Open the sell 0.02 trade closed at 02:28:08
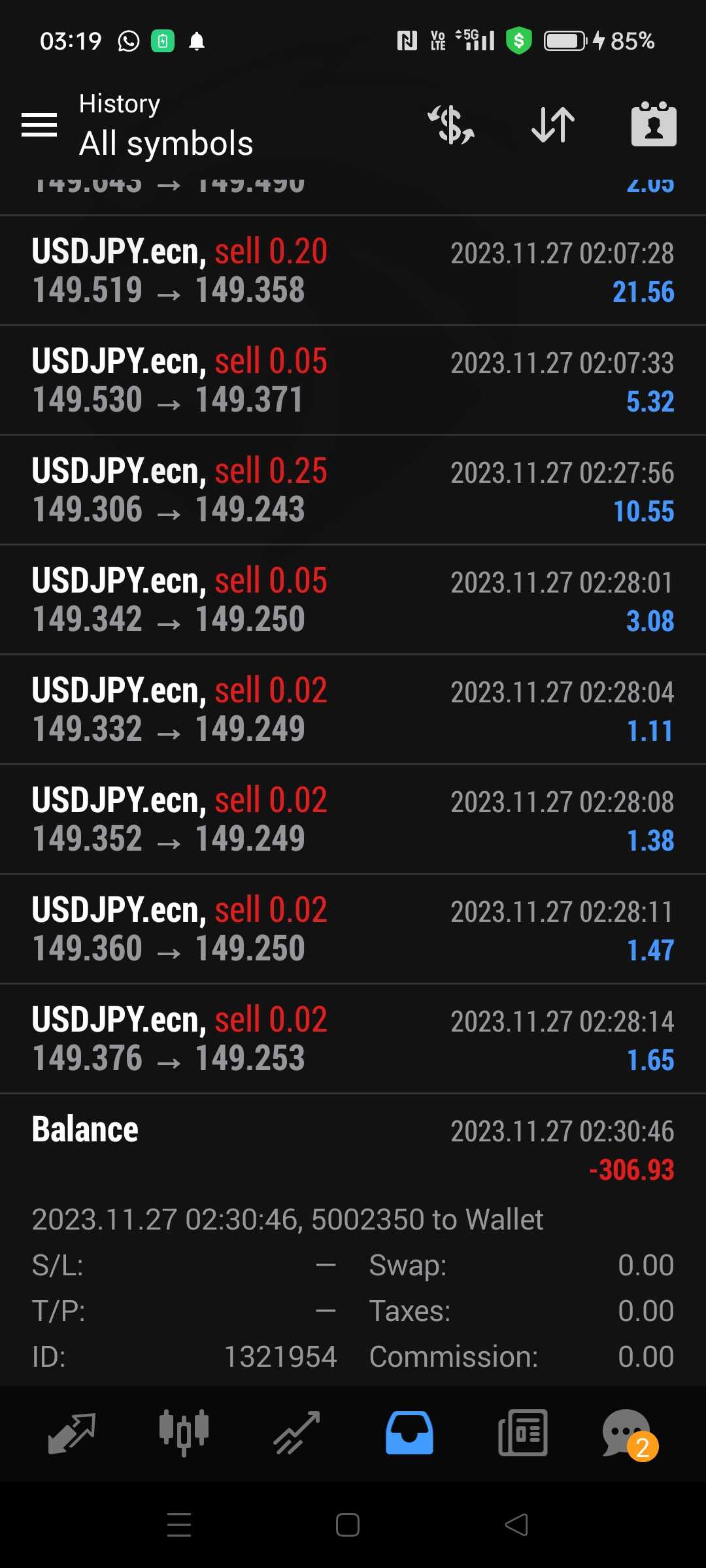Image resolution: width=706 pixels, height=1568 pixels. pos(353,819)
